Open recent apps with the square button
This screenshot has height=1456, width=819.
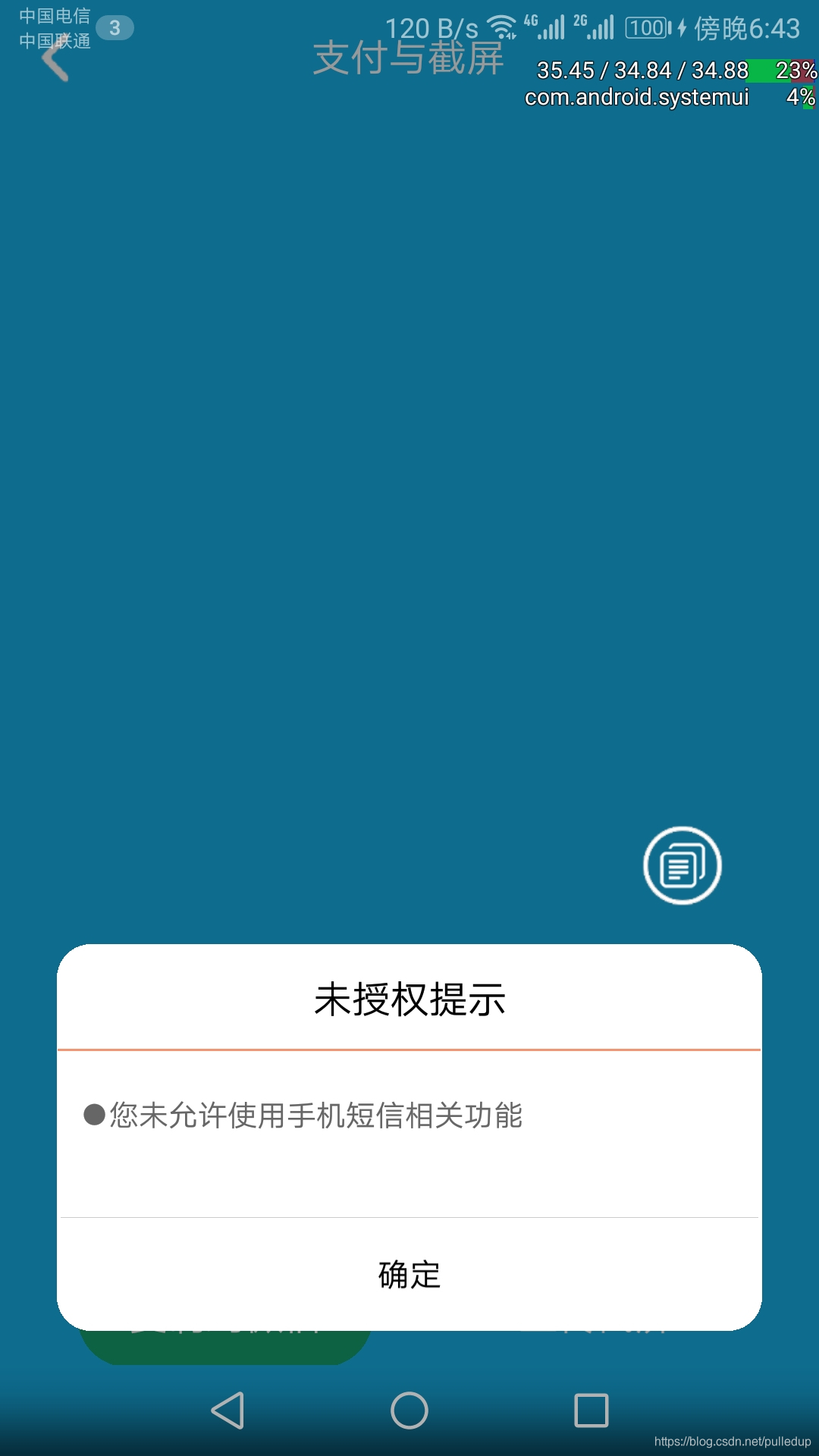coord(591,1410)
